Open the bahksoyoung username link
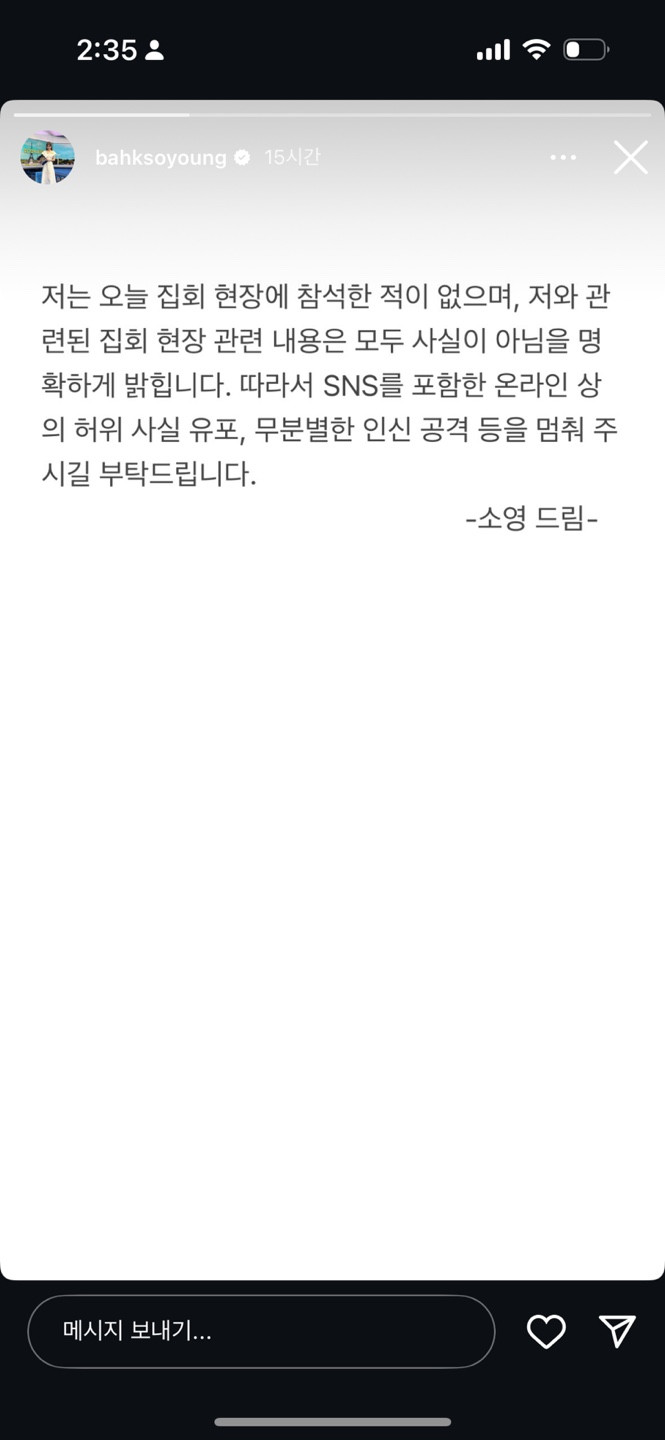 pos(160,158)
